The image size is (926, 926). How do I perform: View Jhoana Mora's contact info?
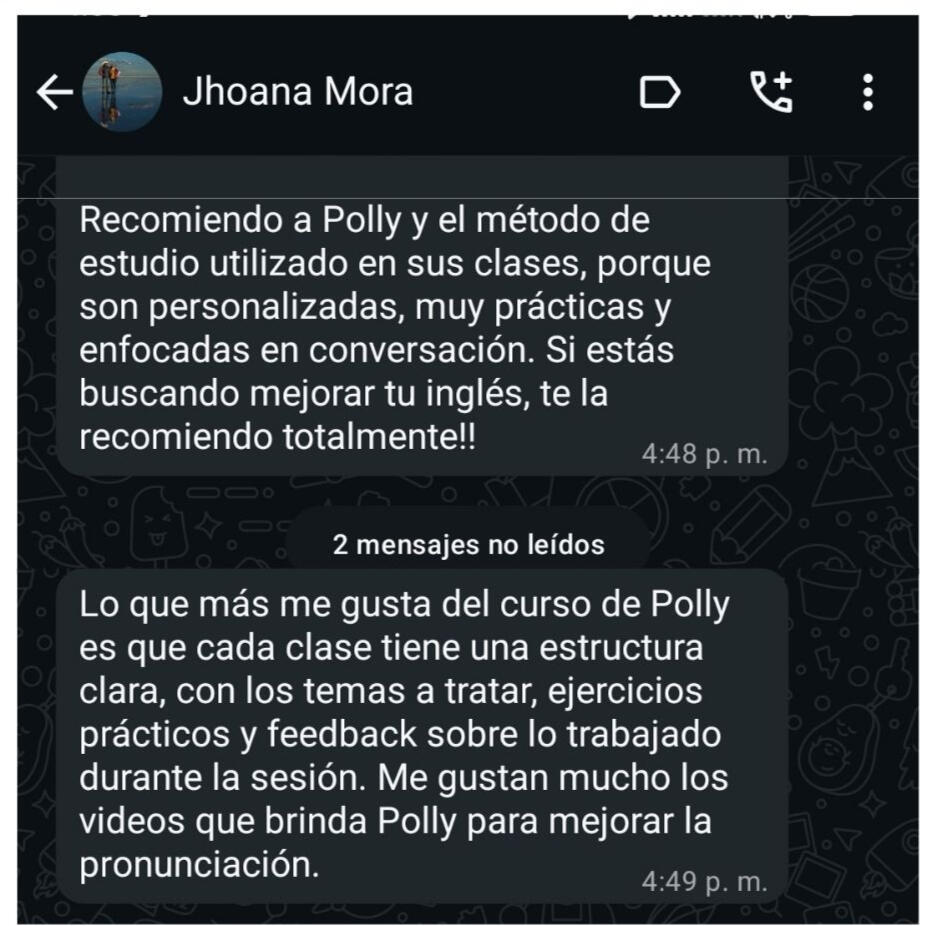point(297,93)
